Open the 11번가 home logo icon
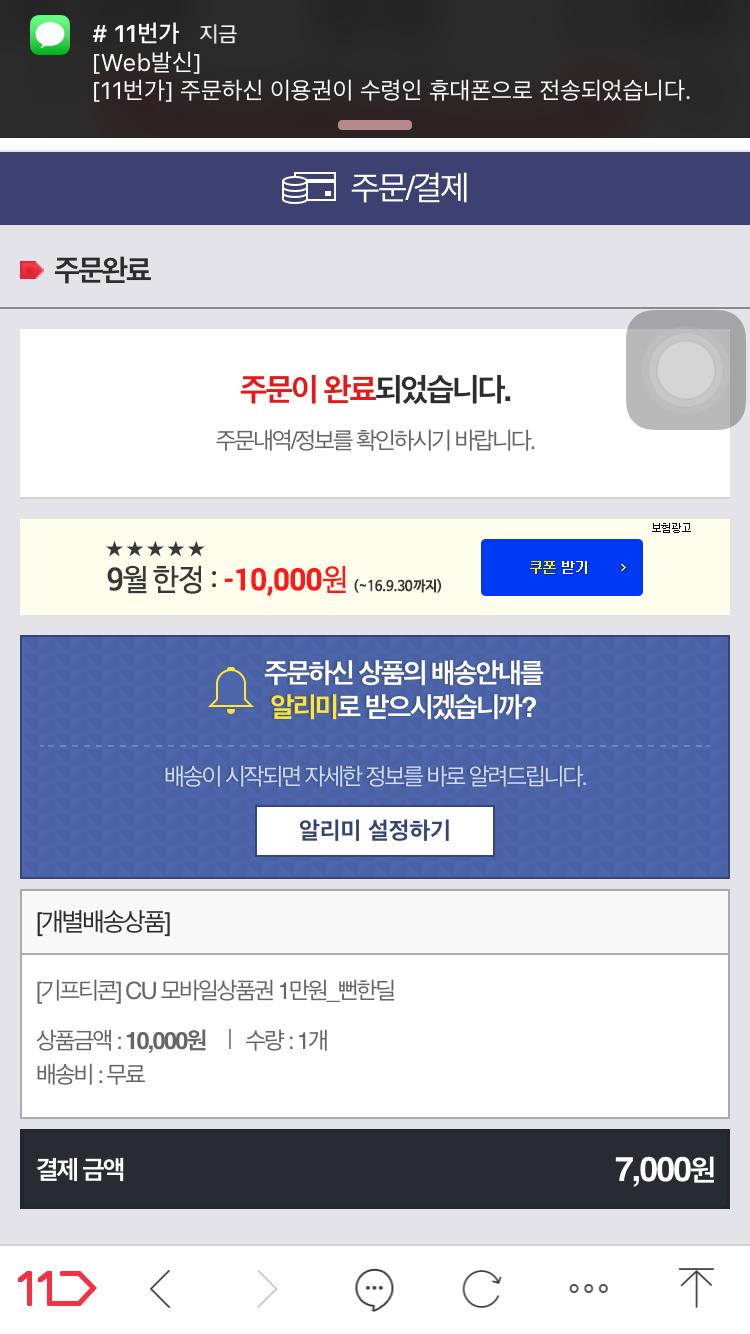750x1334 pixels. [57, 1288]
